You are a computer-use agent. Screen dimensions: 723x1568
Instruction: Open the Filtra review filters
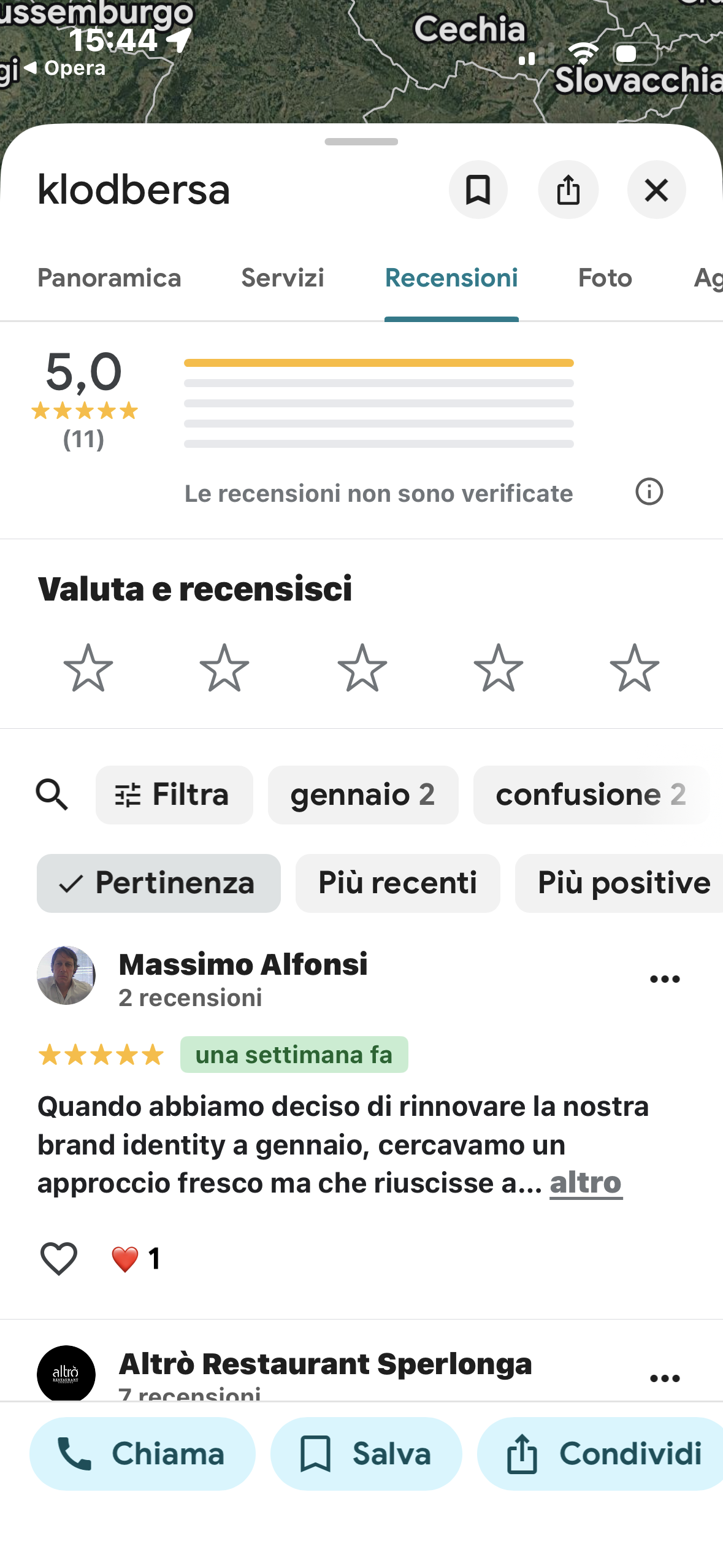[x=174, y=795]
